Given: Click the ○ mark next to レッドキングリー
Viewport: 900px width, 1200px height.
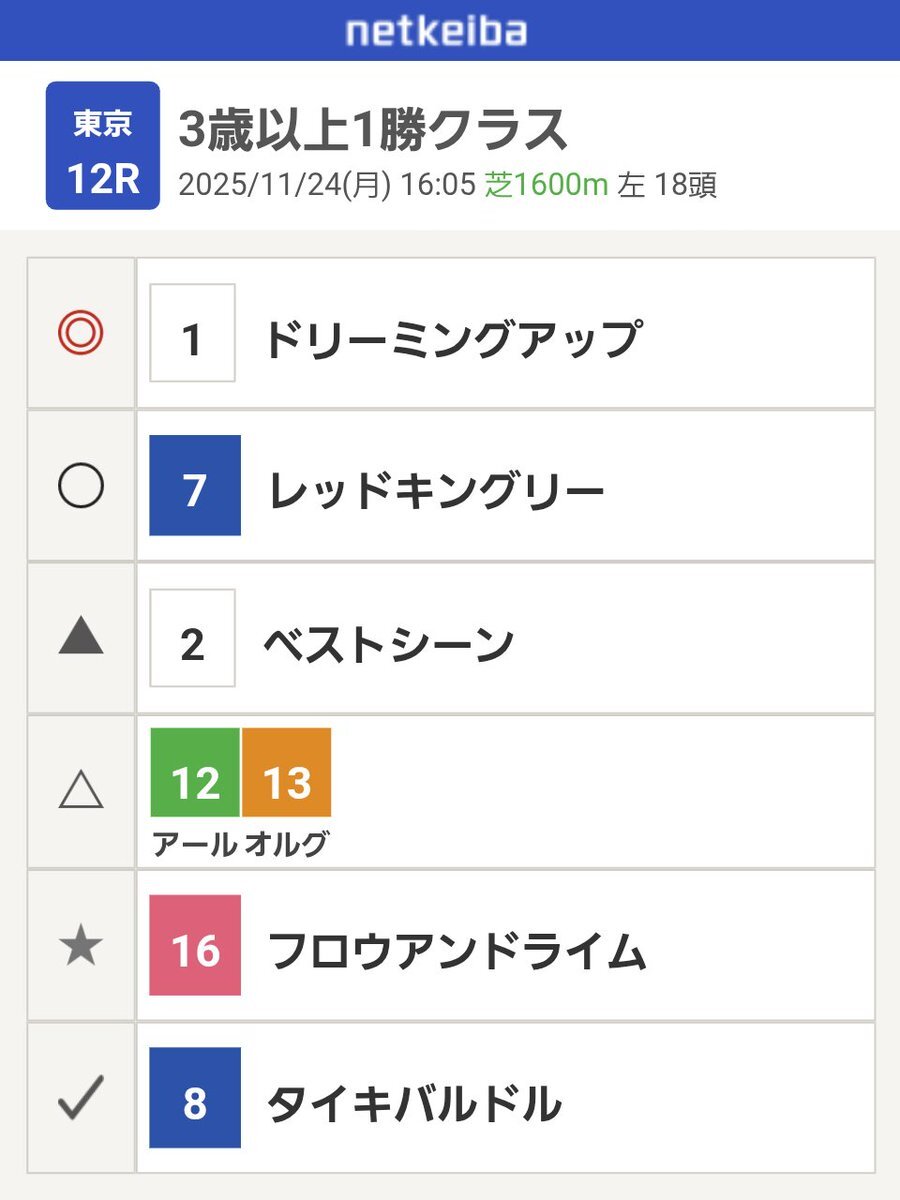Looking at the screenshot, I should tap(80, 484).
